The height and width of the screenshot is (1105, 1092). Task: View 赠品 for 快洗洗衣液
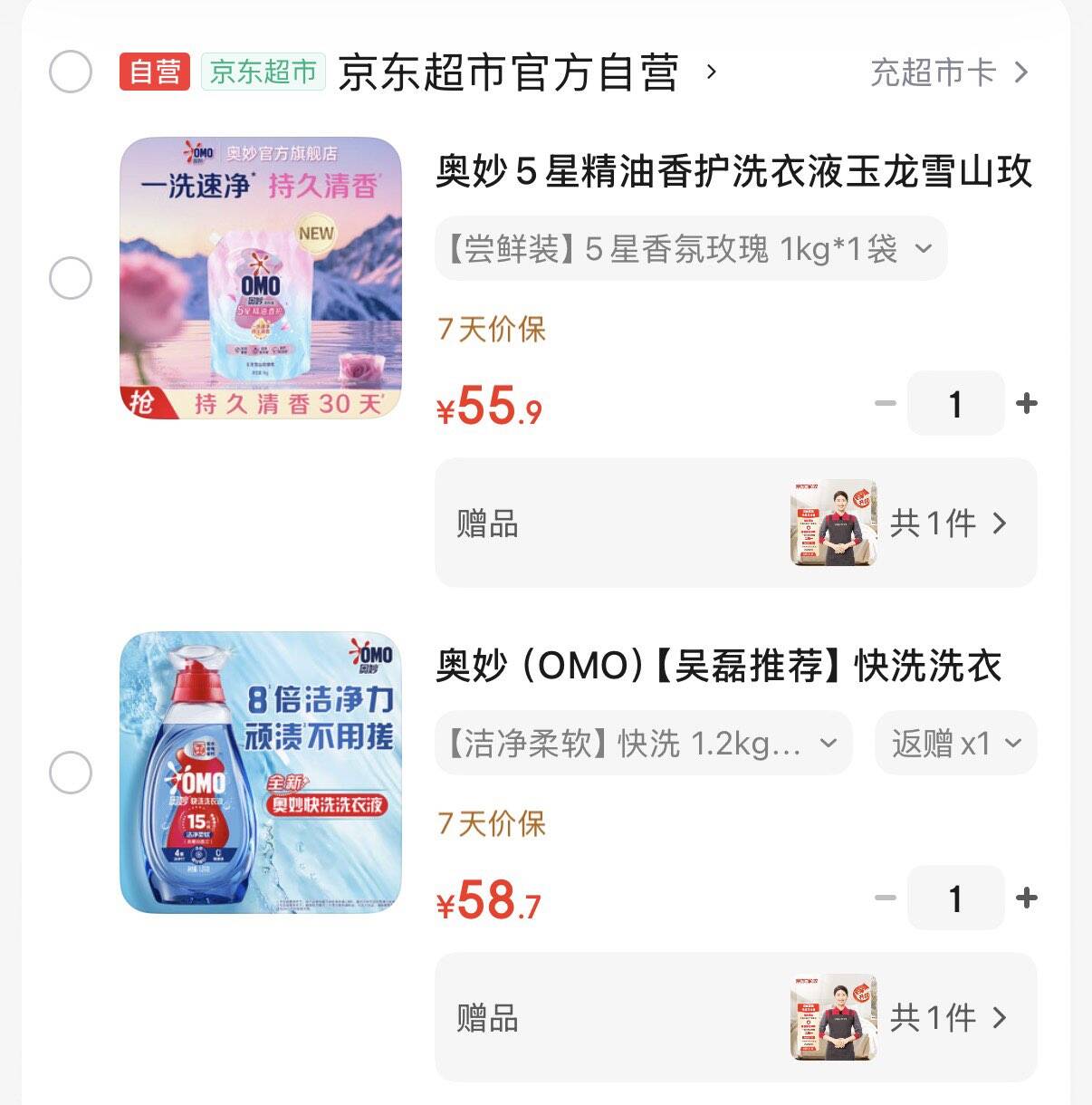tap(735, 1017)
